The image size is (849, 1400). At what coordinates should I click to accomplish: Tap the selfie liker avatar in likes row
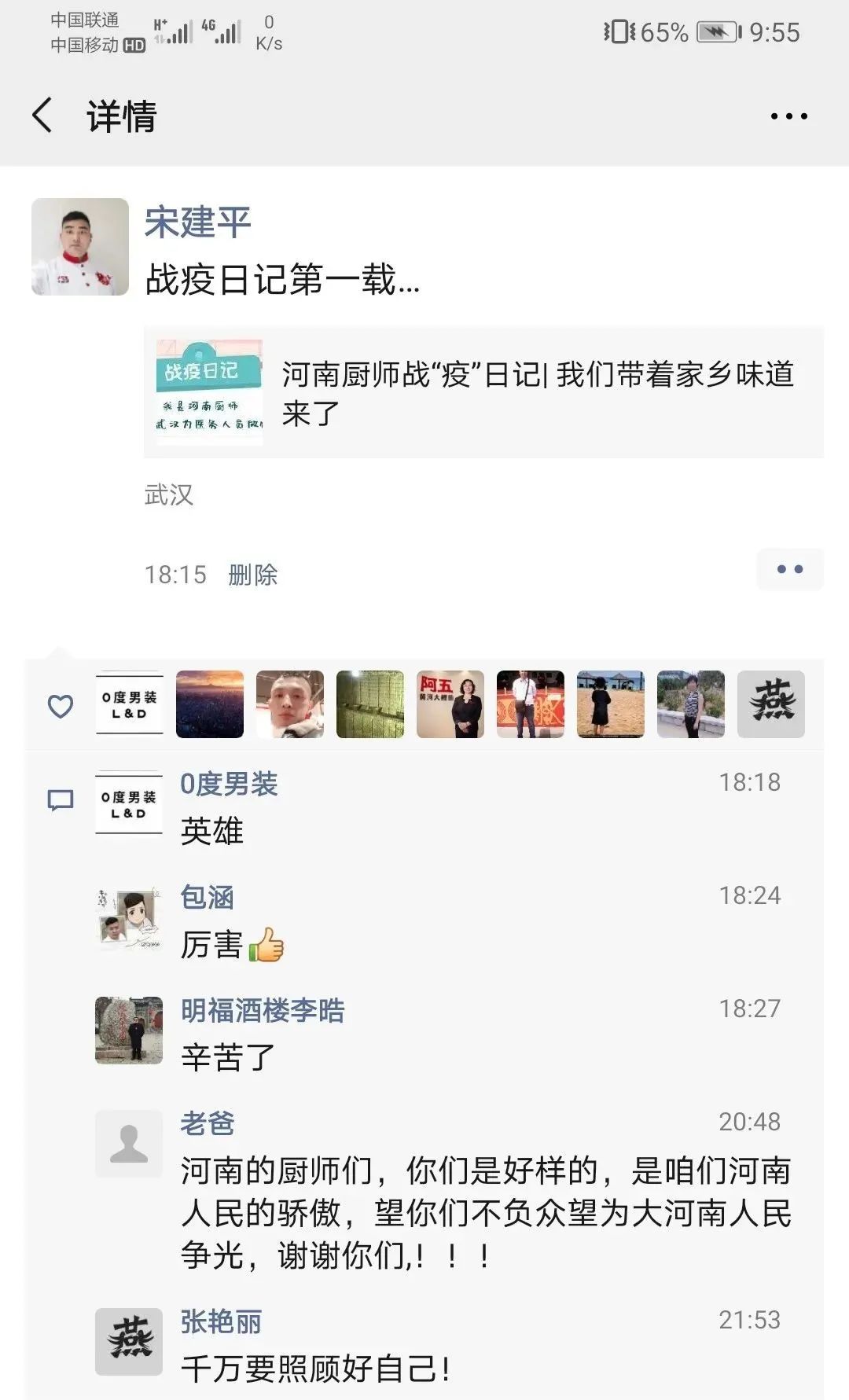tap(289, 704)
